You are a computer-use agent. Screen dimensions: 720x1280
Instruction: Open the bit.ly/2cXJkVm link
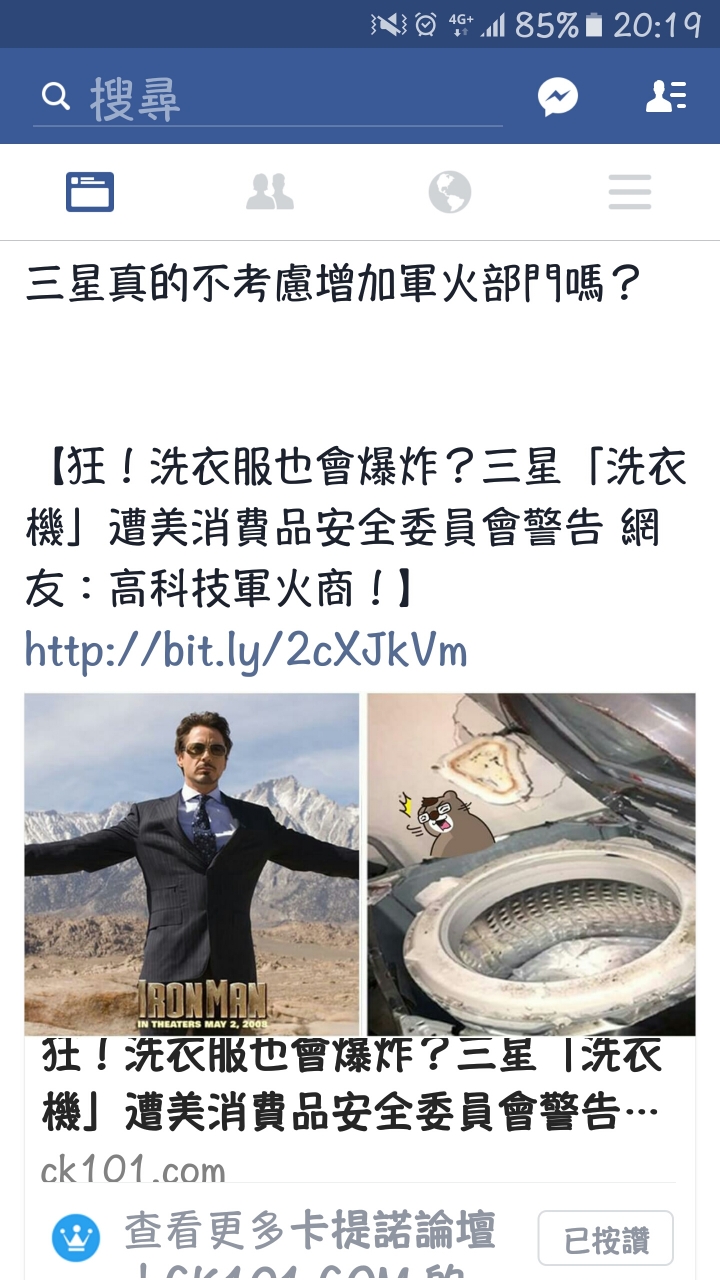click(246, 651)
